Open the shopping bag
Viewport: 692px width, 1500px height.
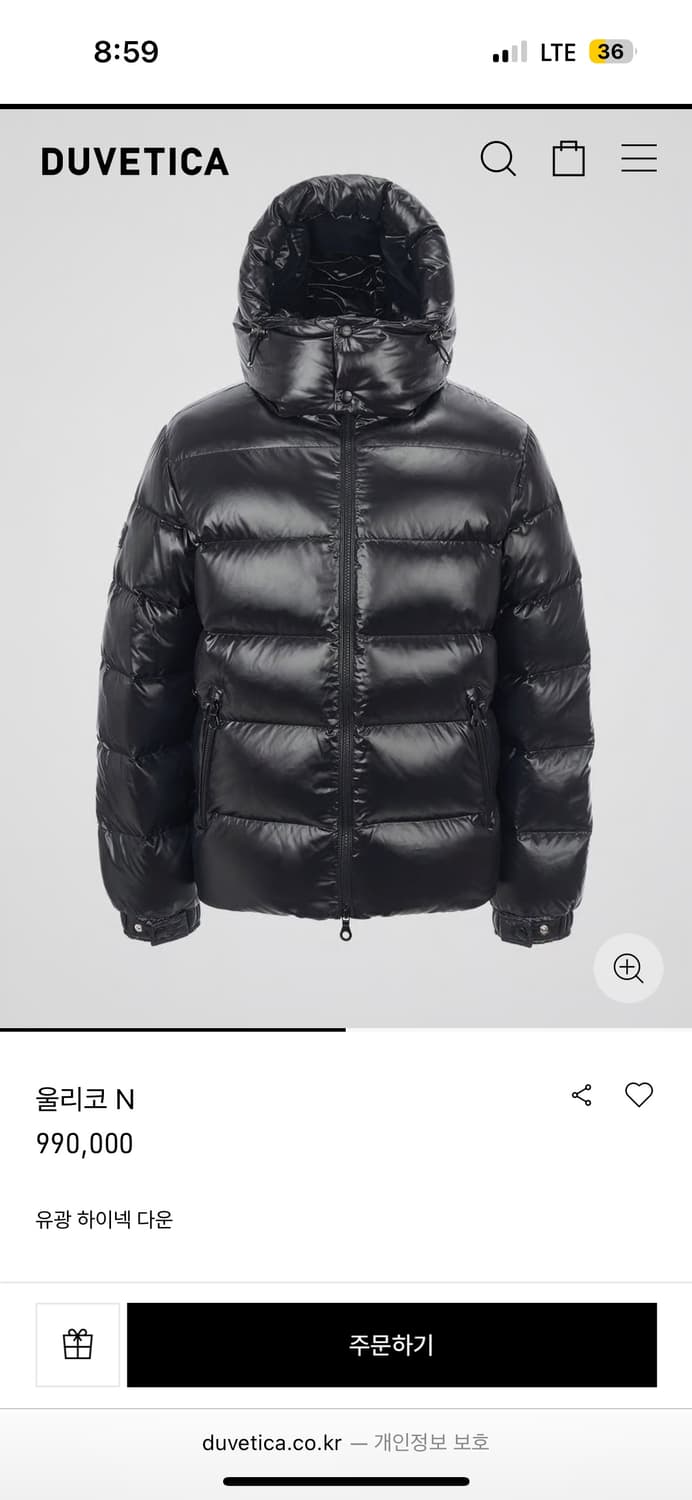(568, 159)
